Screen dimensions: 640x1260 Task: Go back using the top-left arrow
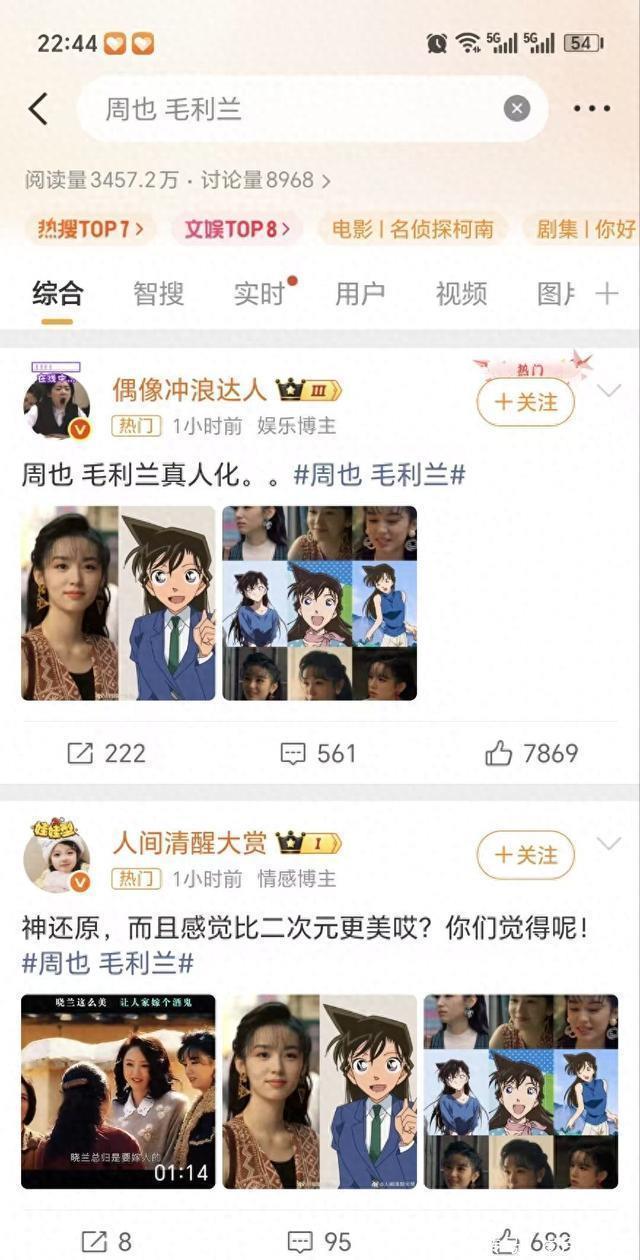[x=38, y=109]
